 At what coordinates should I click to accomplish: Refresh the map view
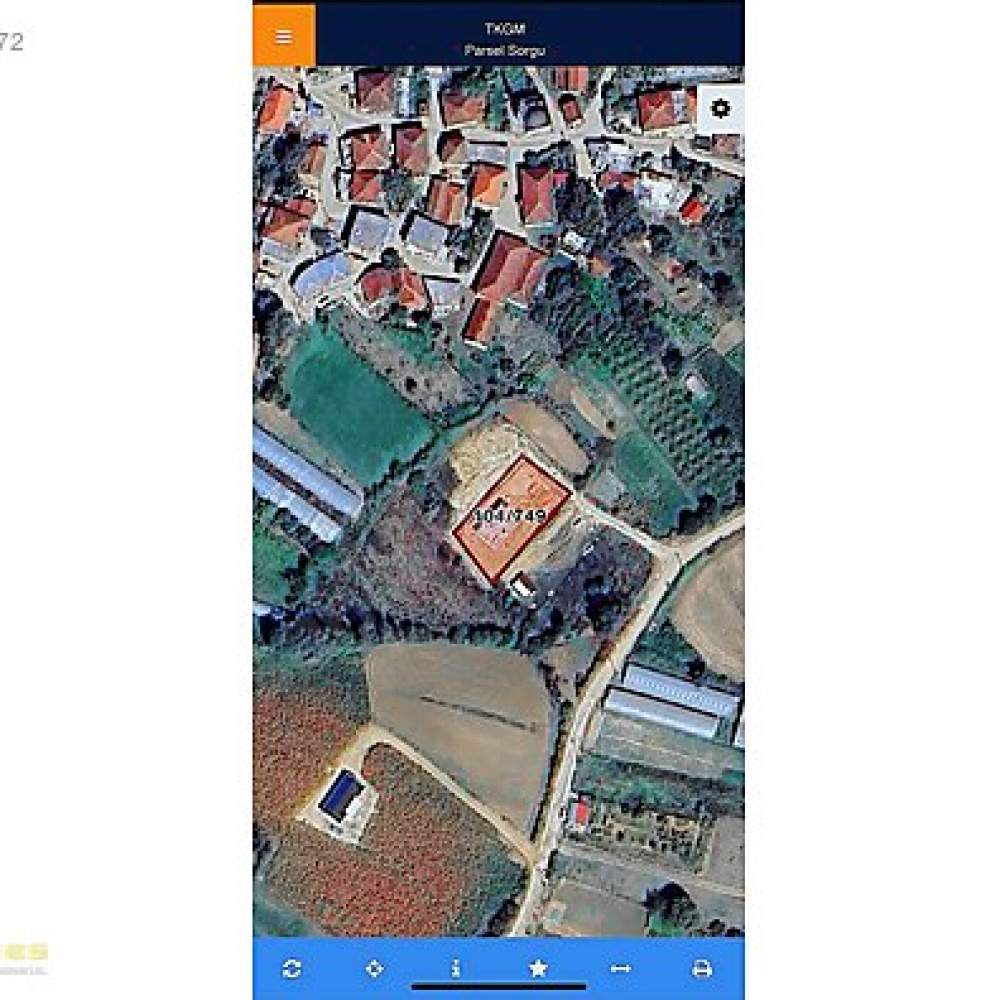coord(292,968)
